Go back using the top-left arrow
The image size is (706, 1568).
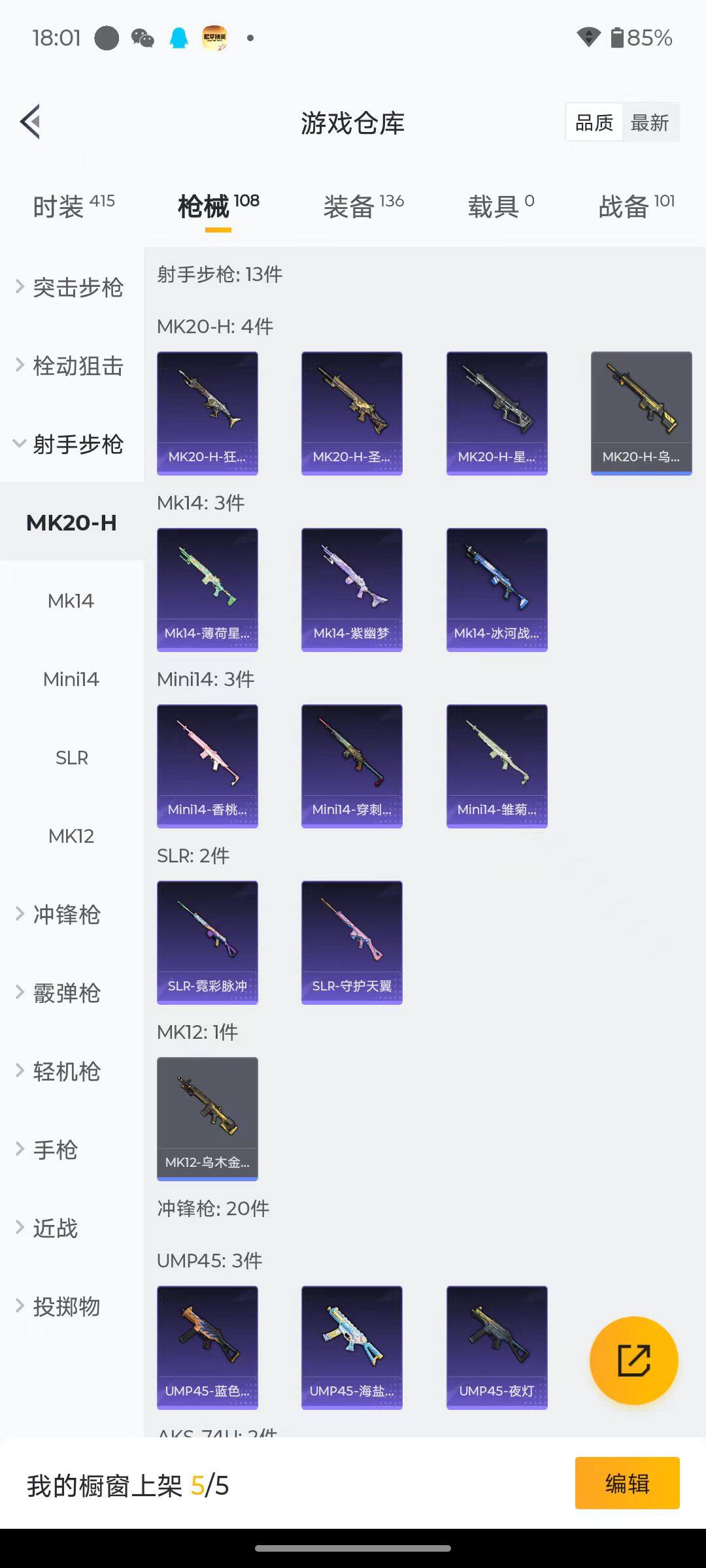point(31,122)
